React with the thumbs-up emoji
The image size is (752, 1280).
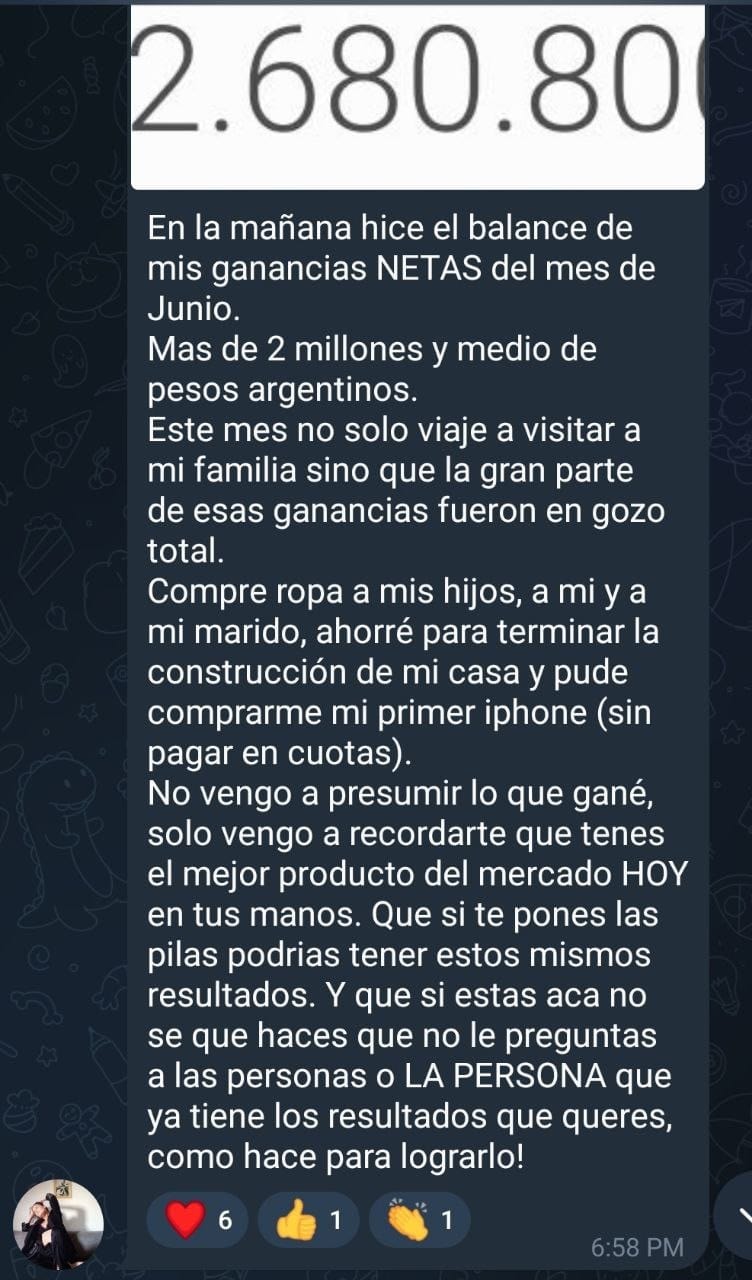[x=309, y=1221]
